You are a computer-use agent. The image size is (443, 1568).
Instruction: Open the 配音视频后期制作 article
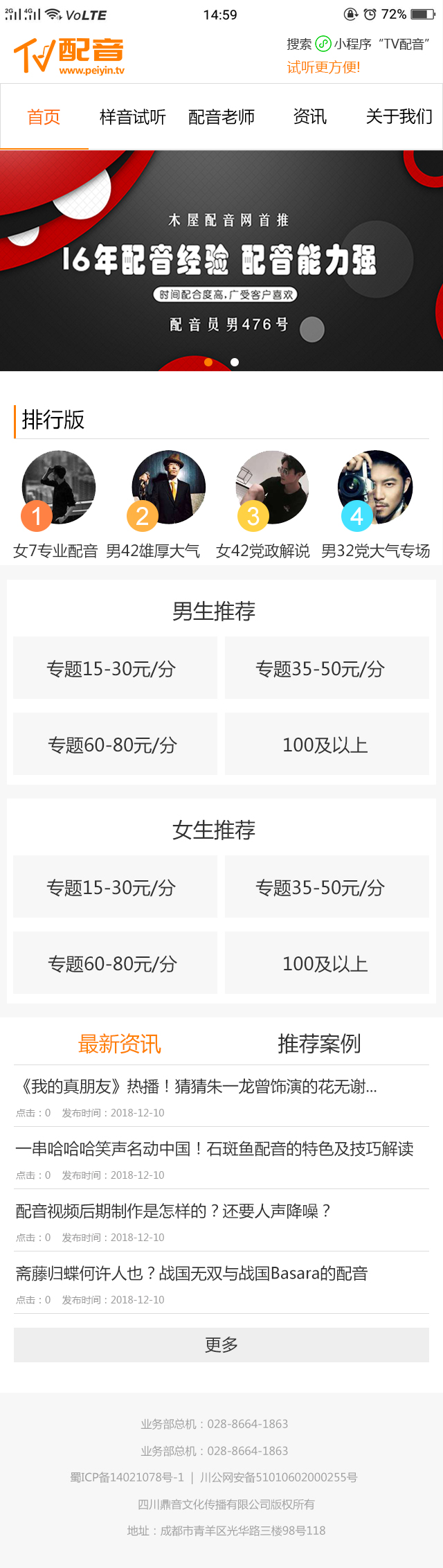coord(174,1211)
